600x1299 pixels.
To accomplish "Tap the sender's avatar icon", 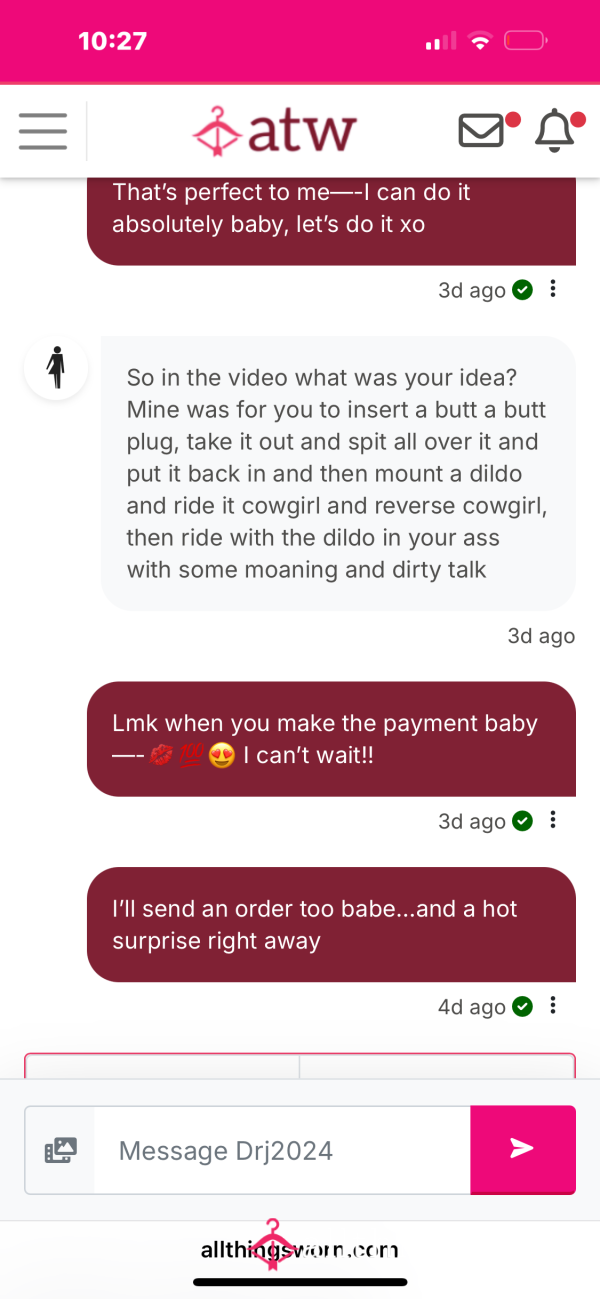I will pos(56,368).
